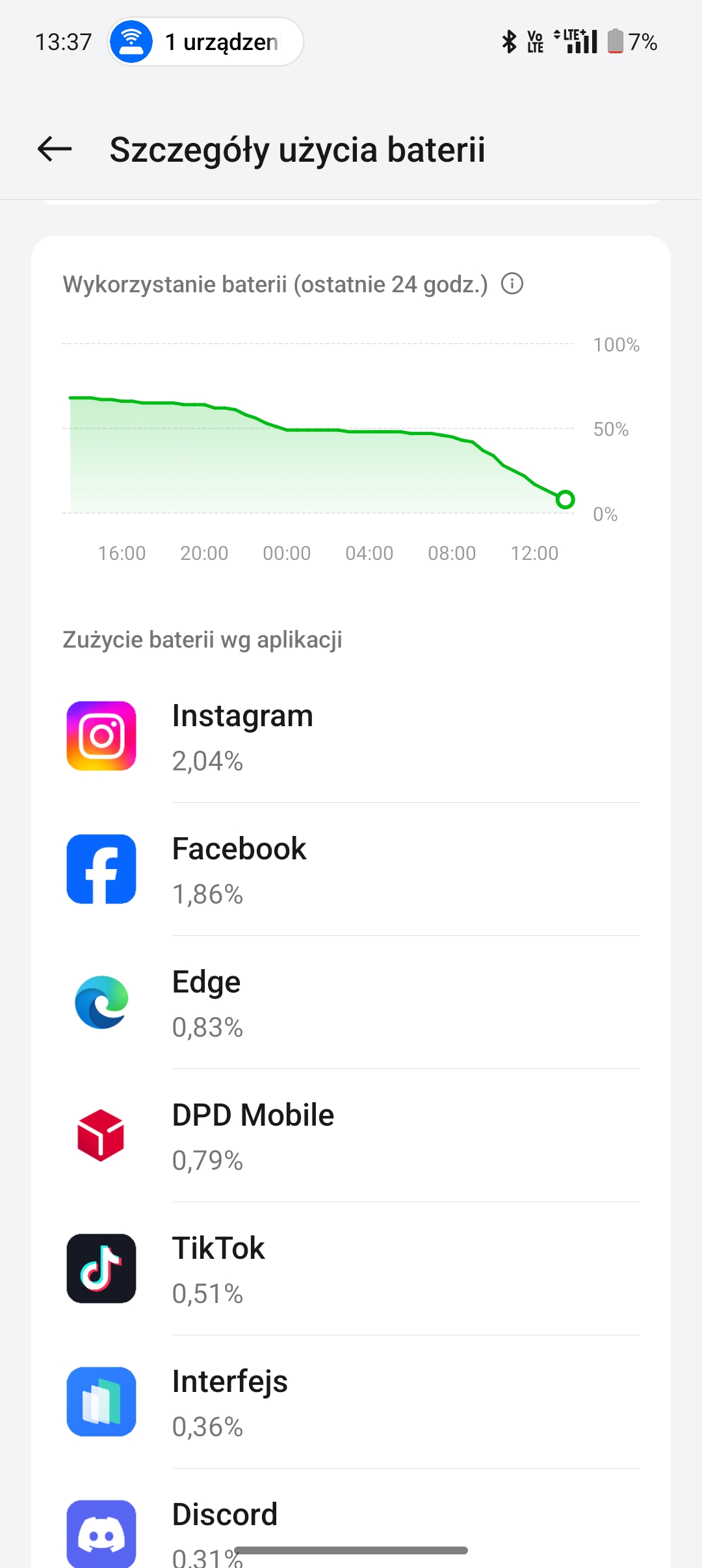Viewport: 702px width, 1568px height.
Task: Open Facebook battery usage details
Action: pyautogui.click(x=351, y=869)
